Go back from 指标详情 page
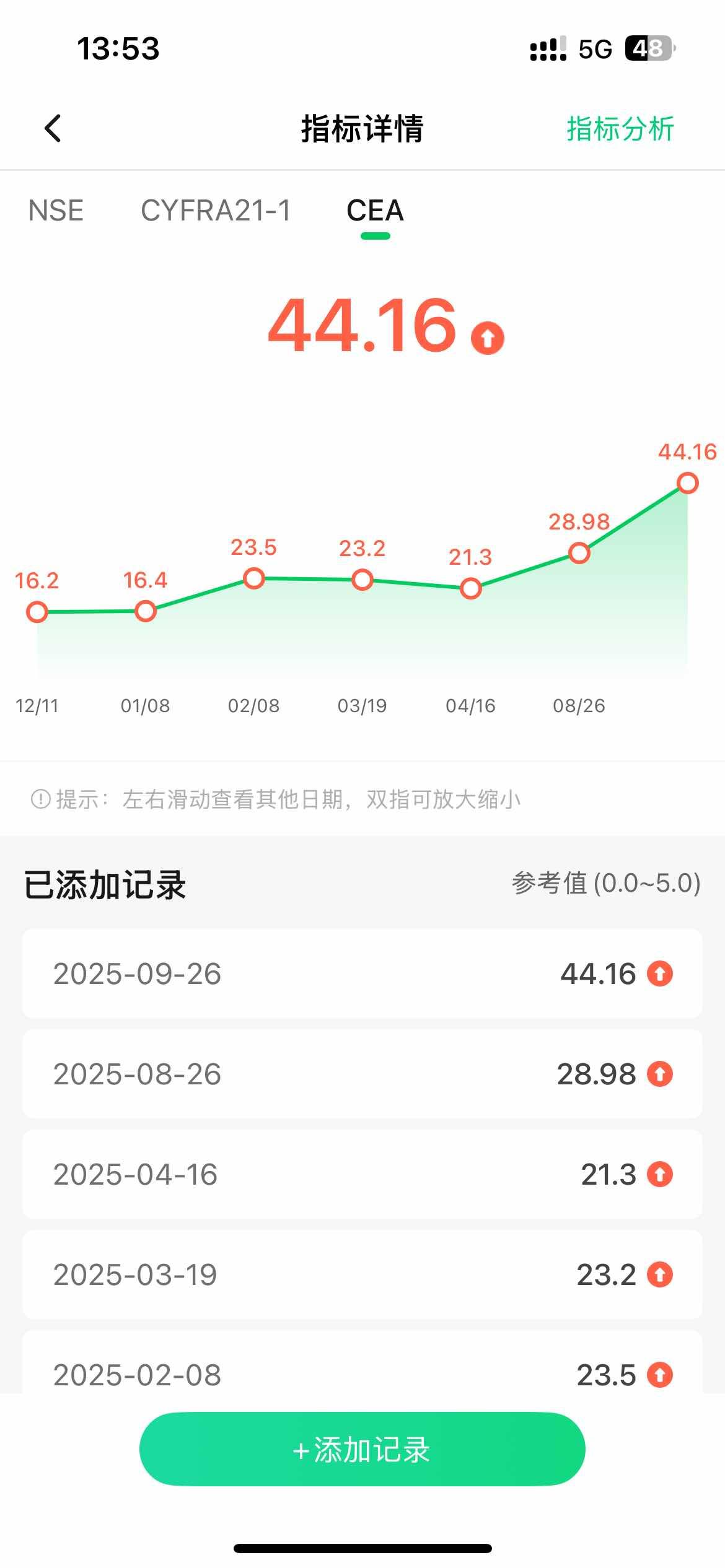Image resolution: width=725 pixels, height=1568 pixels. point(53,128)
